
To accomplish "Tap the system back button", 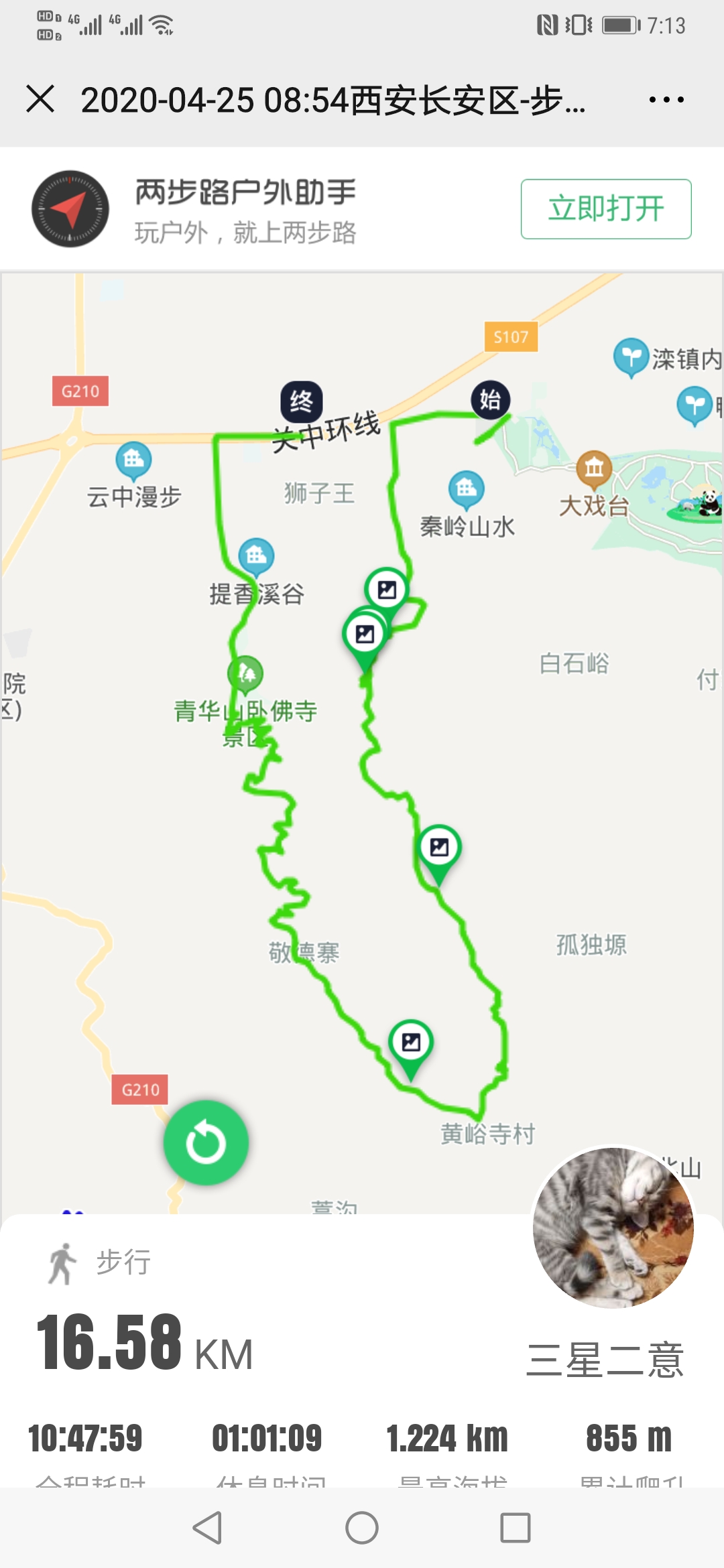I will tap(207, 1528).
